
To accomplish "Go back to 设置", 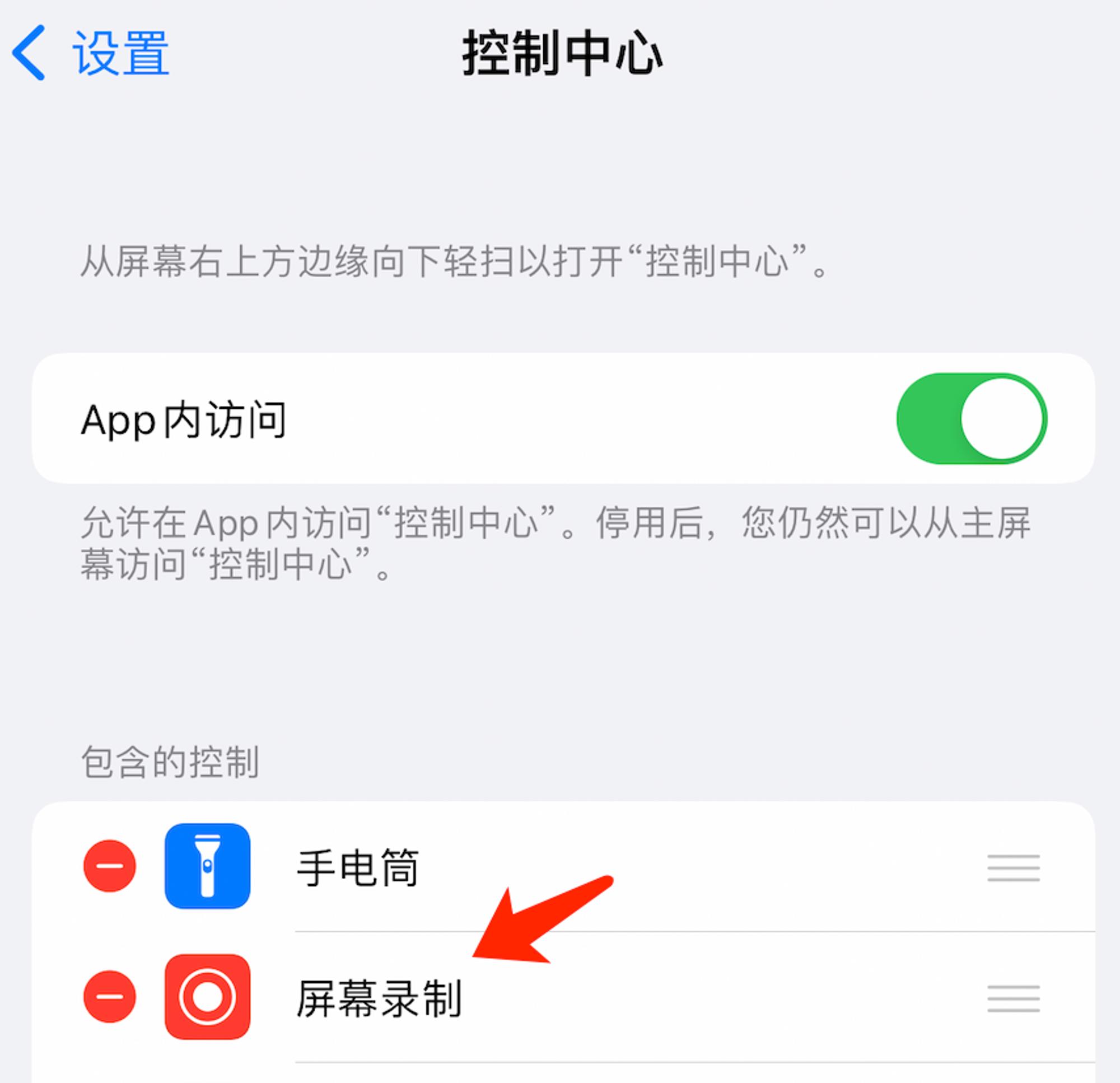I will pos(90,53).
